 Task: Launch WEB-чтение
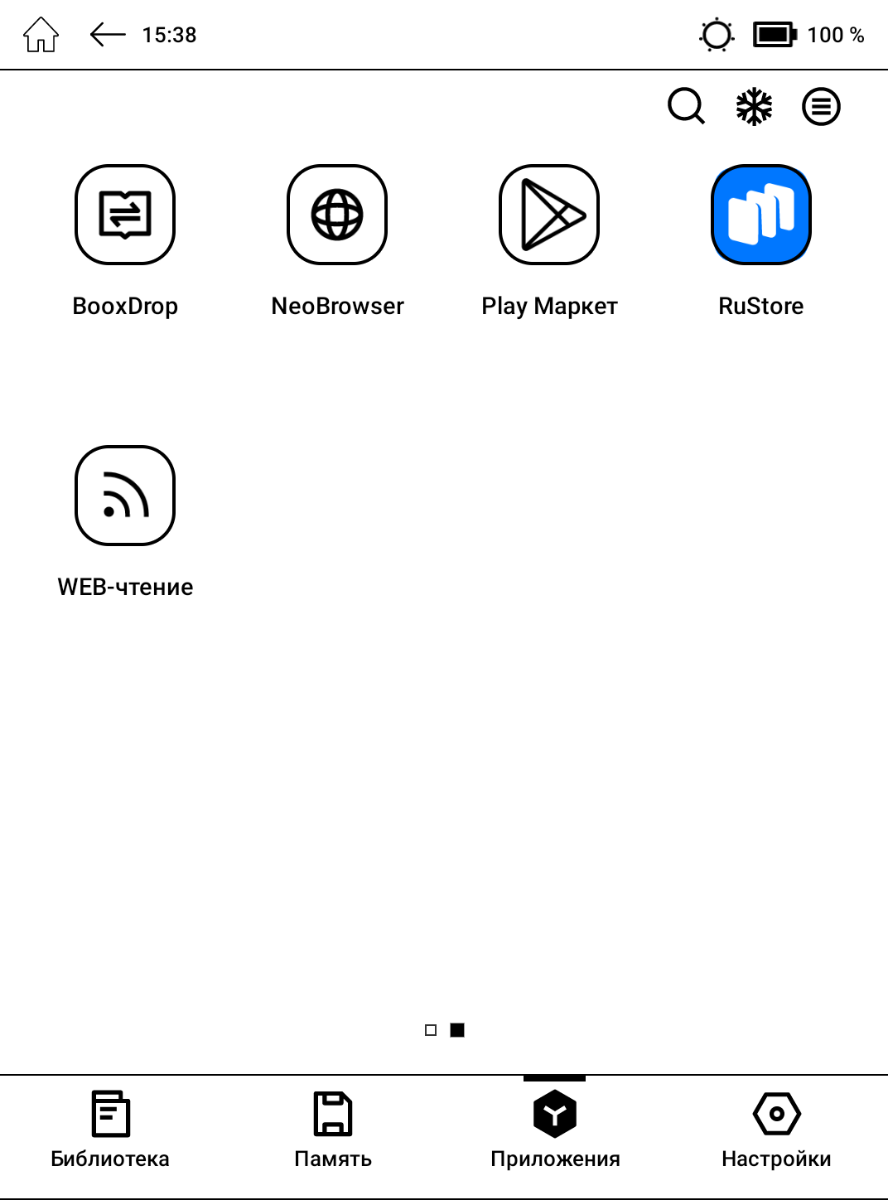(125, 495)
